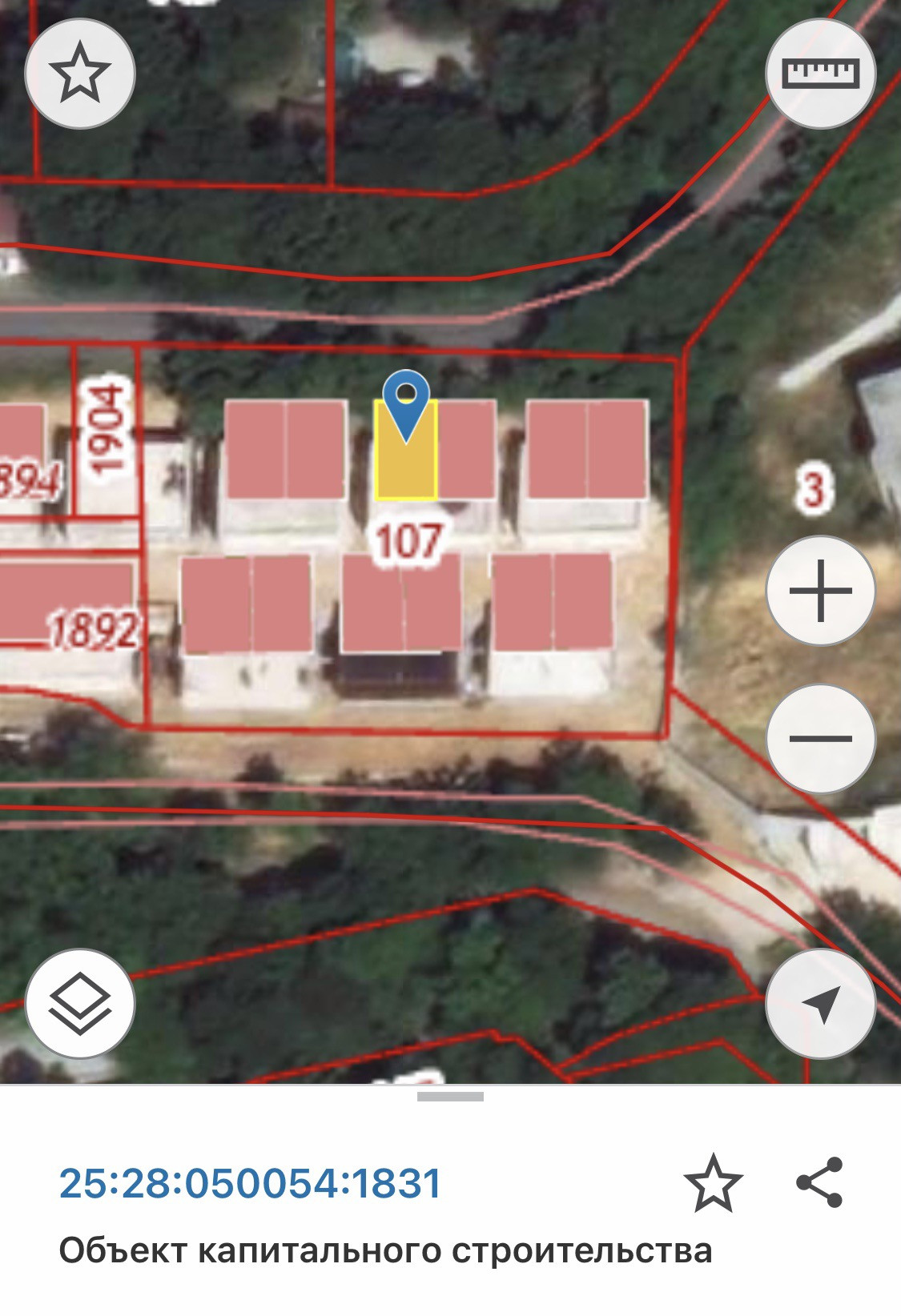Open favorites from the star button on map

[x=80, y=74]
